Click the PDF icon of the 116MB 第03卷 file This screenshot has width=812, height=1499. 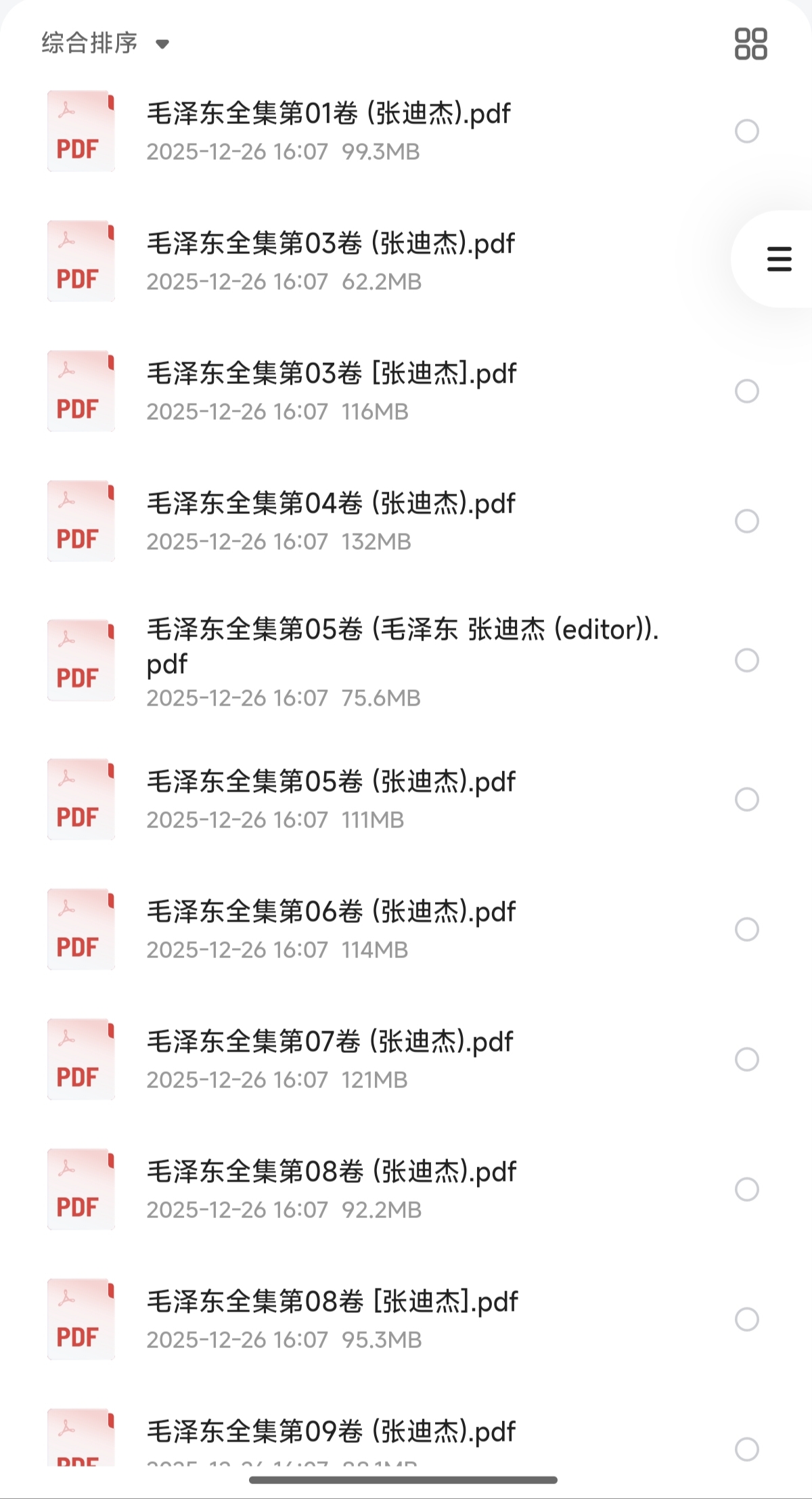point(81,391)
